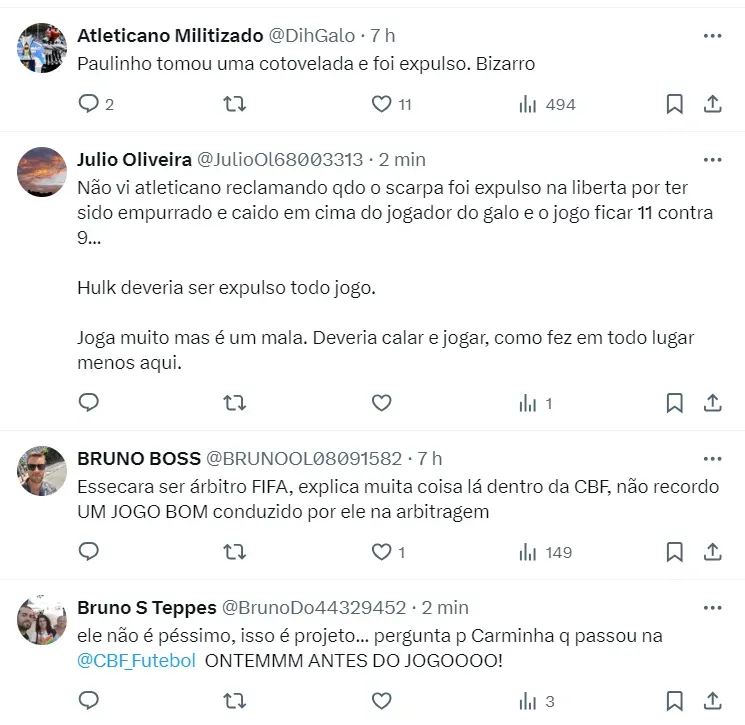
Task: Like Bruno S Teppes's tweet
Action: (381, 701)
